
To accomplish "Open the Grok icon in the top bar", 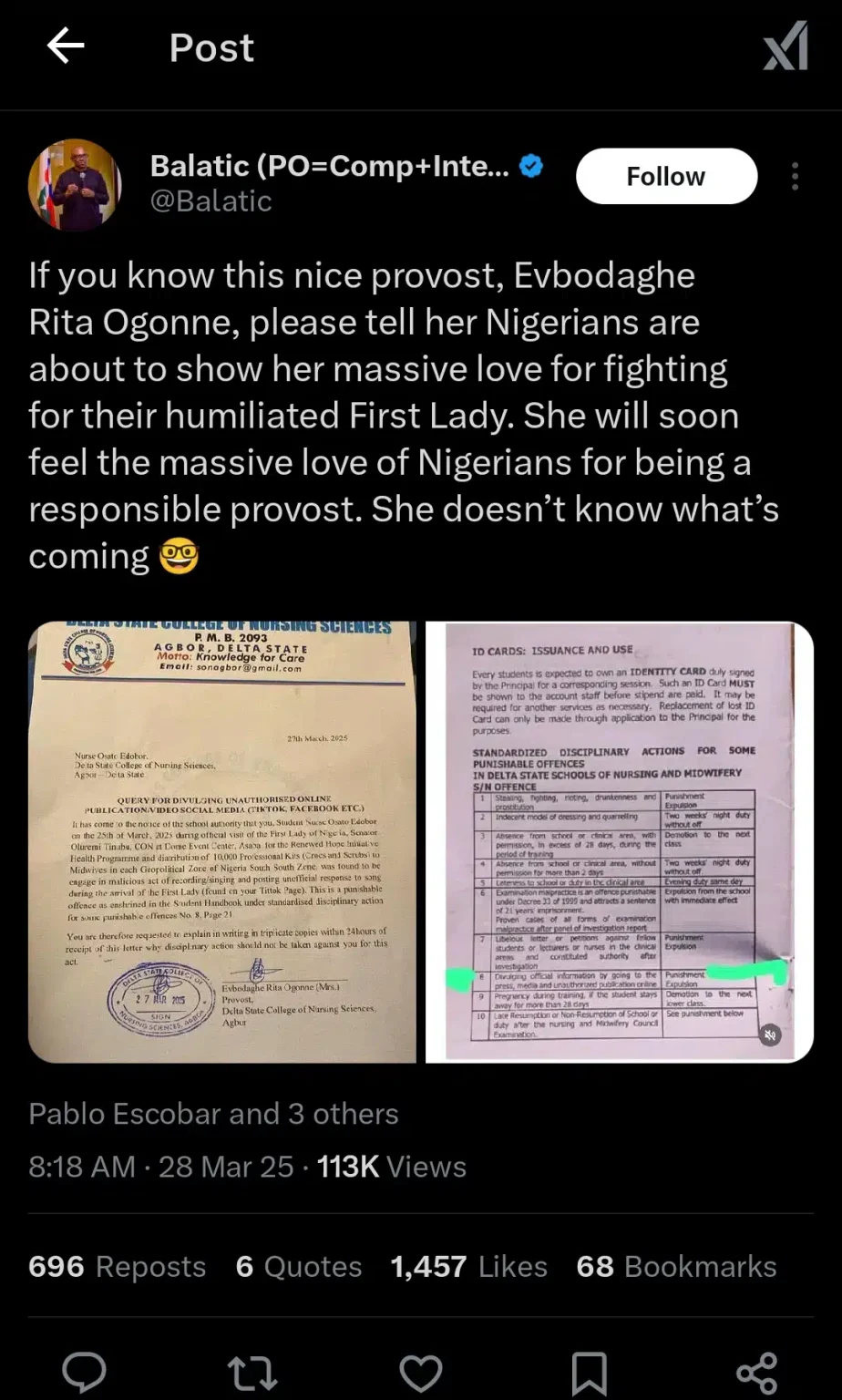I will 786,46.
